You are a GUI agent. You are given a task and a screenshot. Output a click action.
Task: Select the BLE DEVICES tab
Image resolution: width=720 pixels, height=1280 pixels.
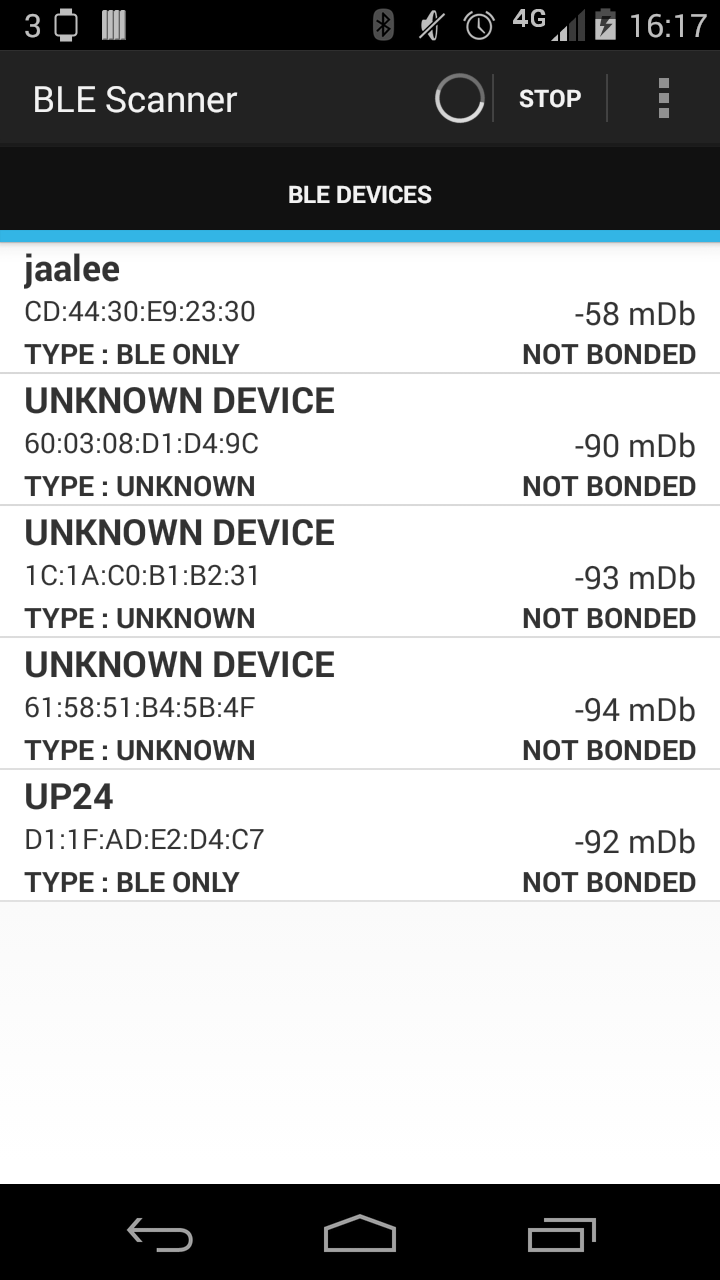[x=360, y=194]
